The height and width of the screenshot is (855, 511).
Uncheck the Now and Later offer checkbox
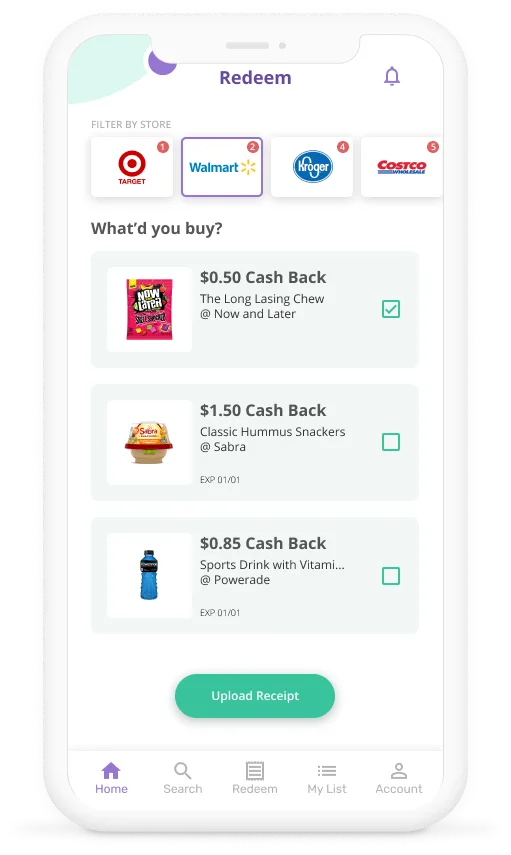391,309
